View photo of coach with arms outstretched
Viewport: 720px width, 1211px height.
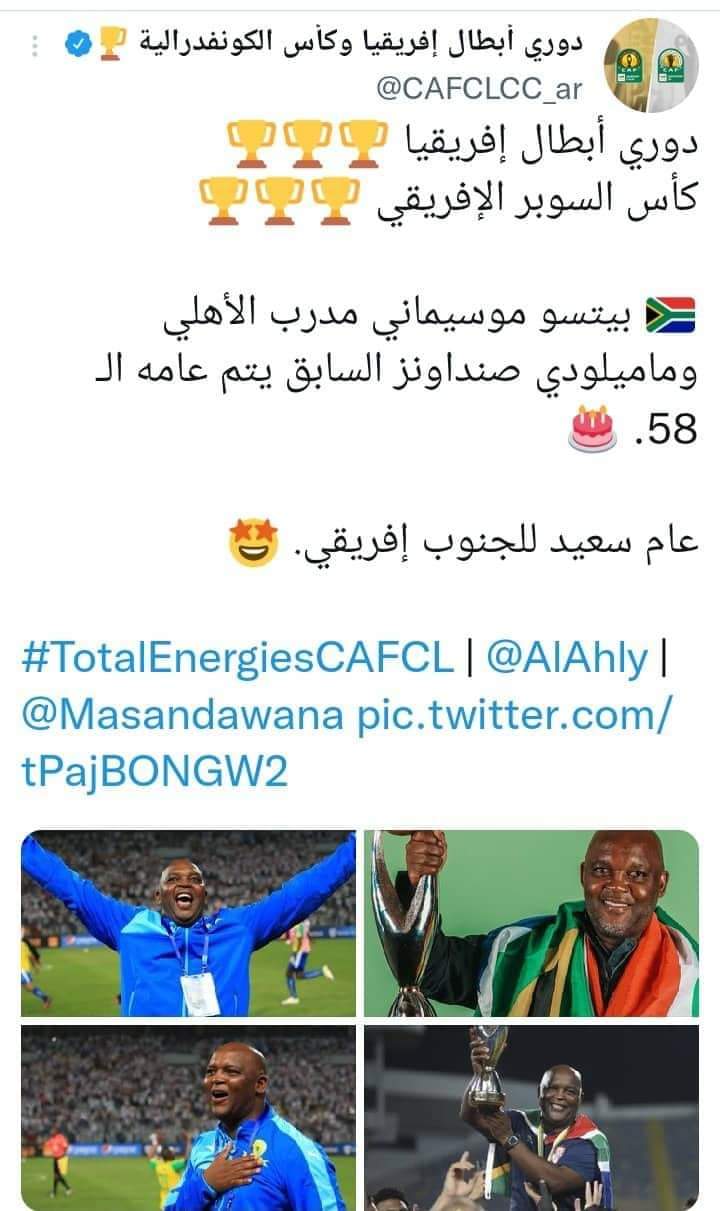point(188,923)
